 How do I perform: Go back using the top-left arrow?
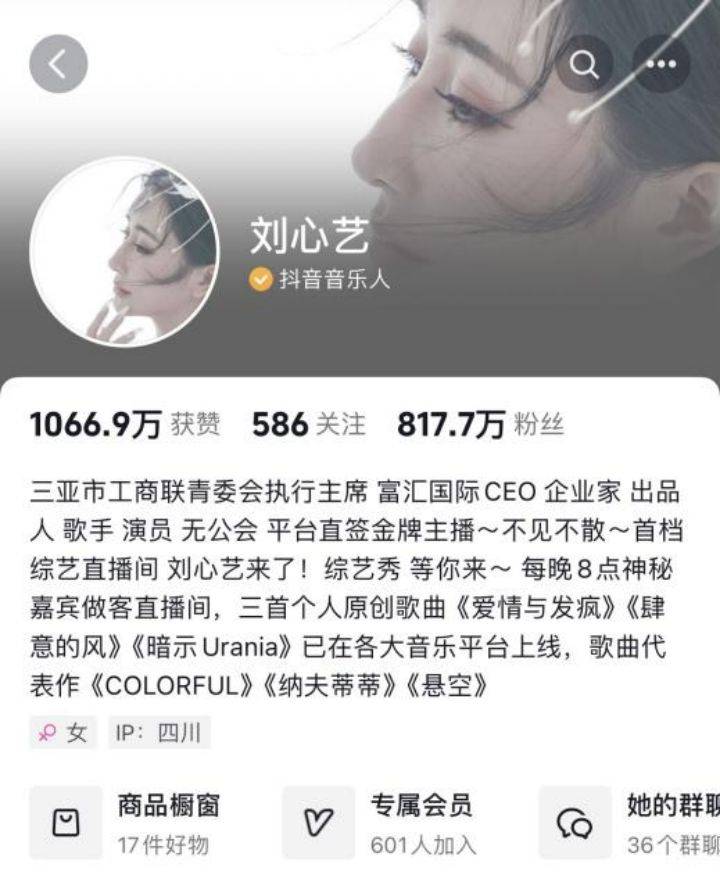[x=58, y=64]
